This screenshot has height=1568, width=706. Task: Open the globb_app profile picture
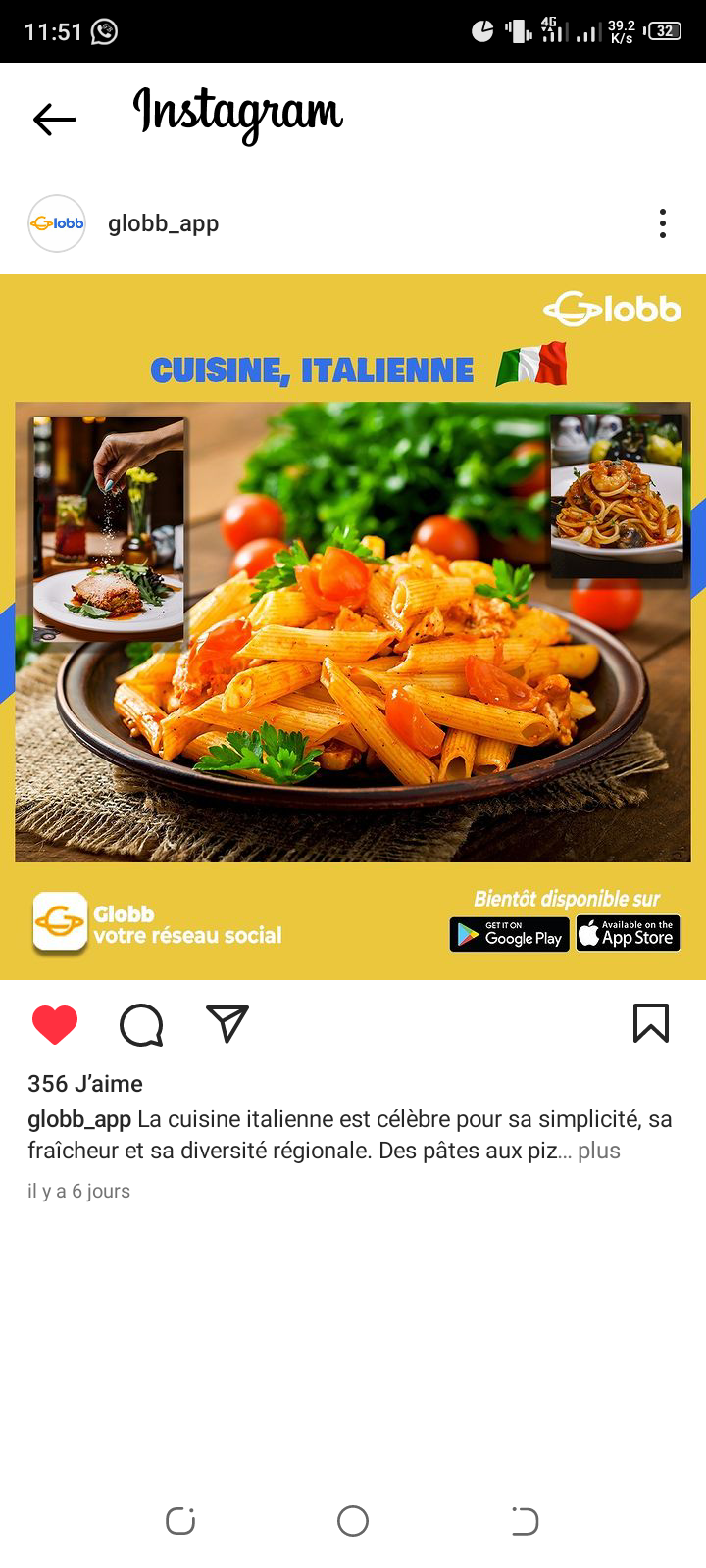(57, 223)
